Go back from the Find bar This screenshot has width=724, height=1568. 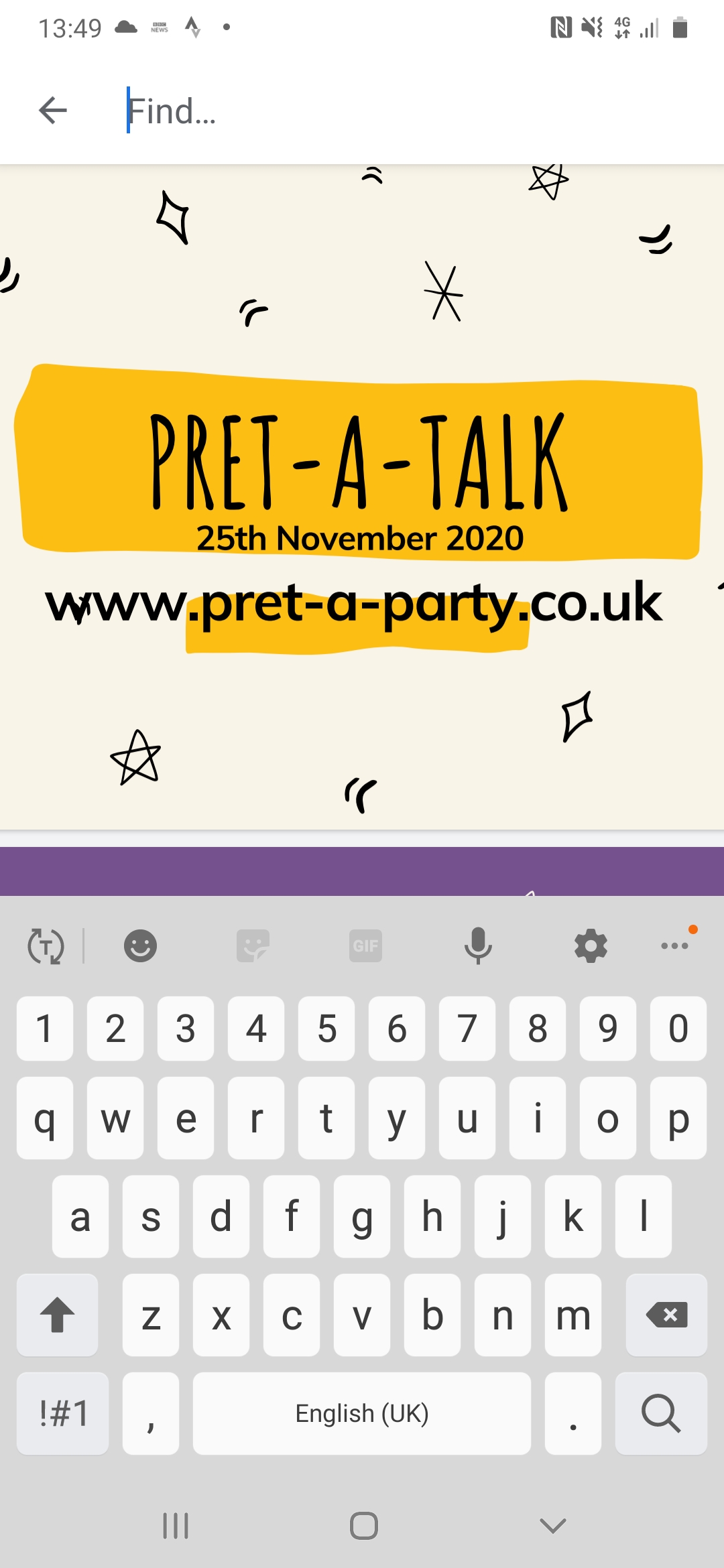pos(53,111)
